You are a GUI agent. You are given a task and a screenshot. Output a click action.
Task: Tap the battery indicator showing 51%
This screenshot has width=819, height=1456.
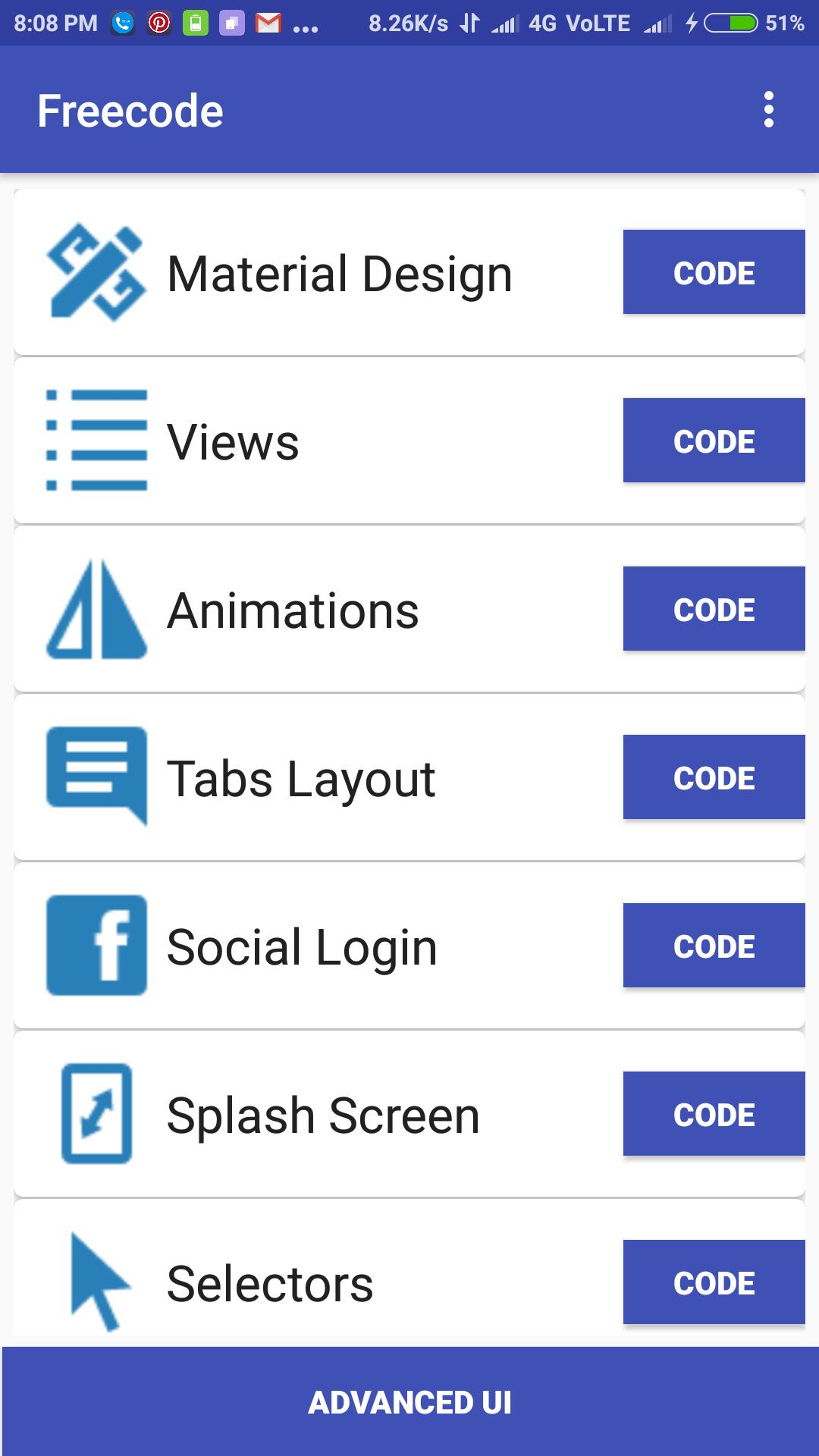[730, 20]
